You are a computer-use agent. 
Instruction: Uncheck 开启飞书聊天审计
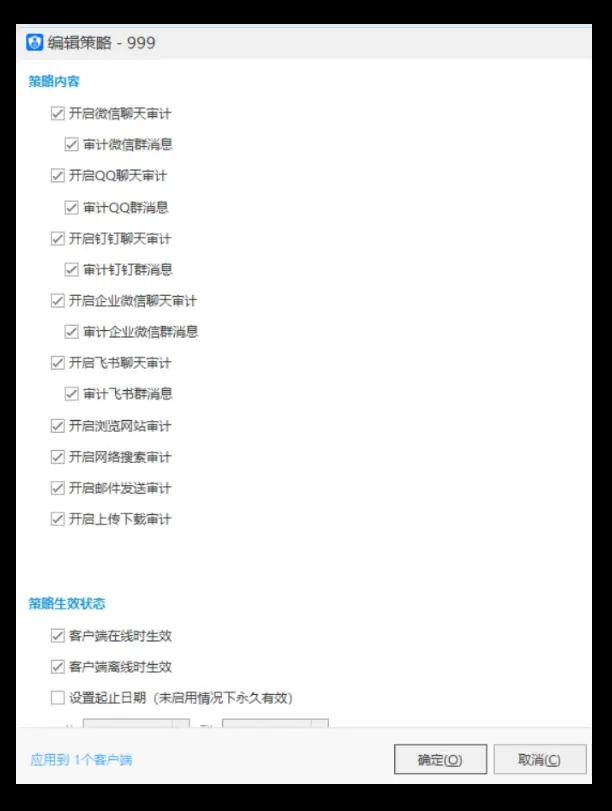[57, 363]
